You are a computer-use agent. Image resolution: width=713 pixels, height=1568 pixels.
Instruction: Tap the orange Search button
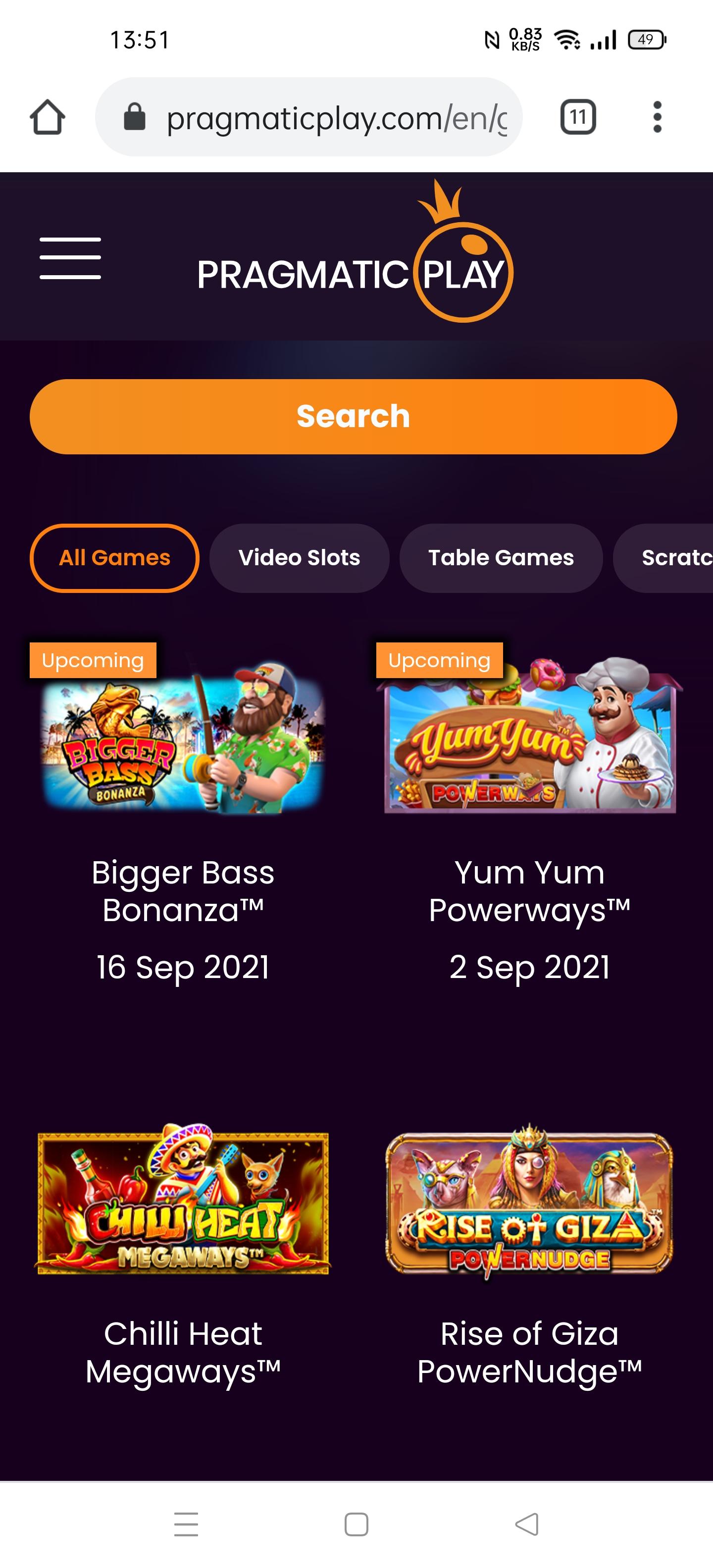(x=353, y=417)
